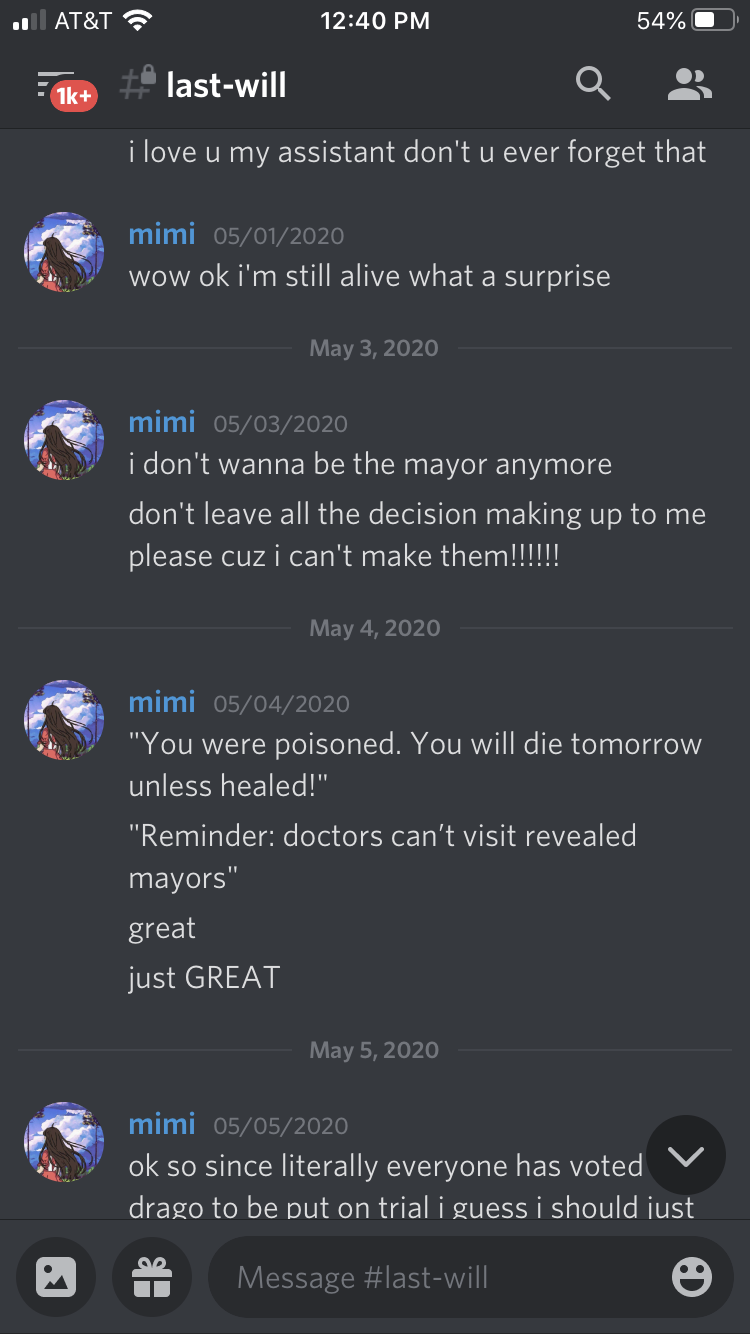The height and width of the screenshot is (1334, 750).
Task: Attach an image to the message
Action: coord(56,1277)
